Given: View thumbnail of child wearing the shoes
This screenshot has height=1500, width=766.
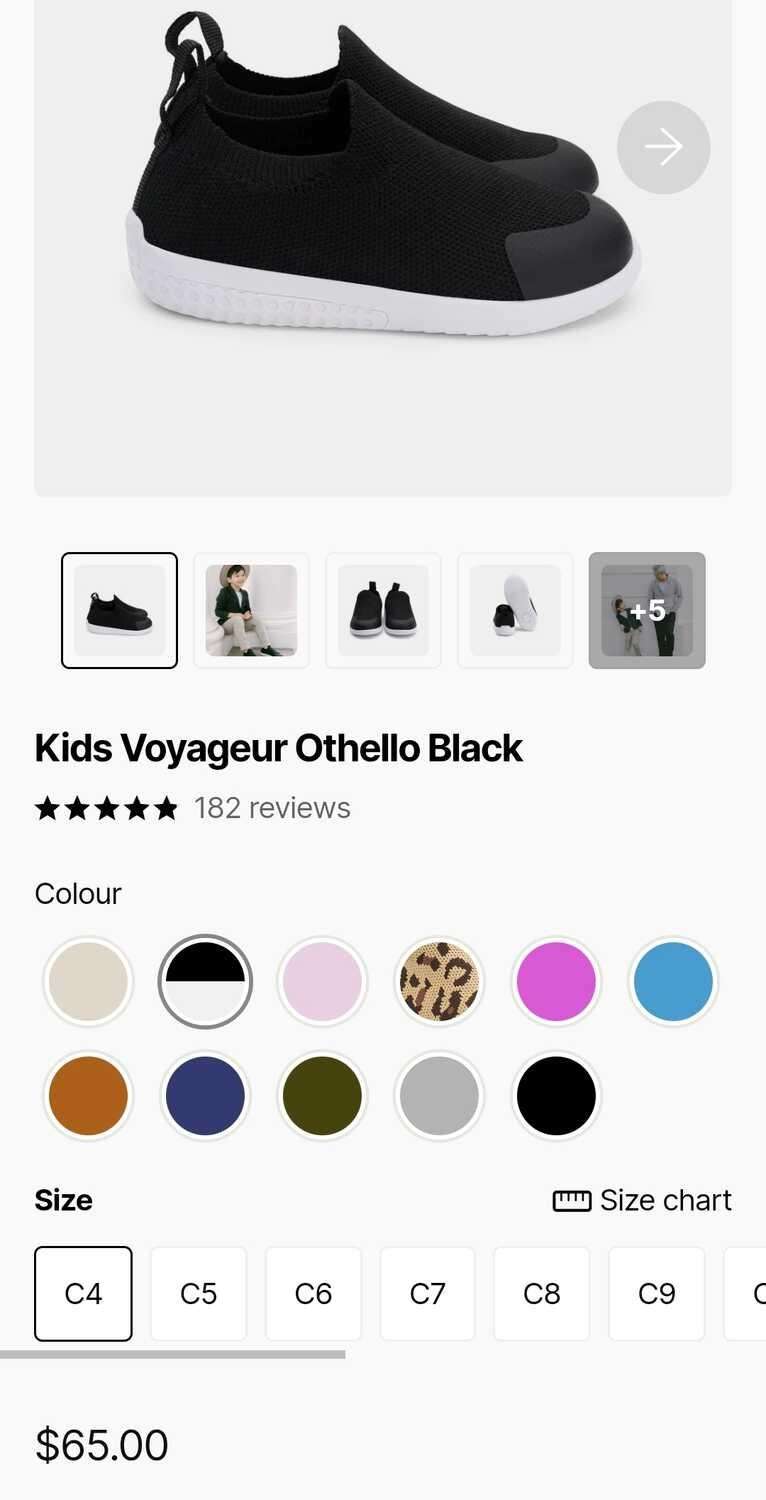Looking at the screenshot, I should 251,610.
